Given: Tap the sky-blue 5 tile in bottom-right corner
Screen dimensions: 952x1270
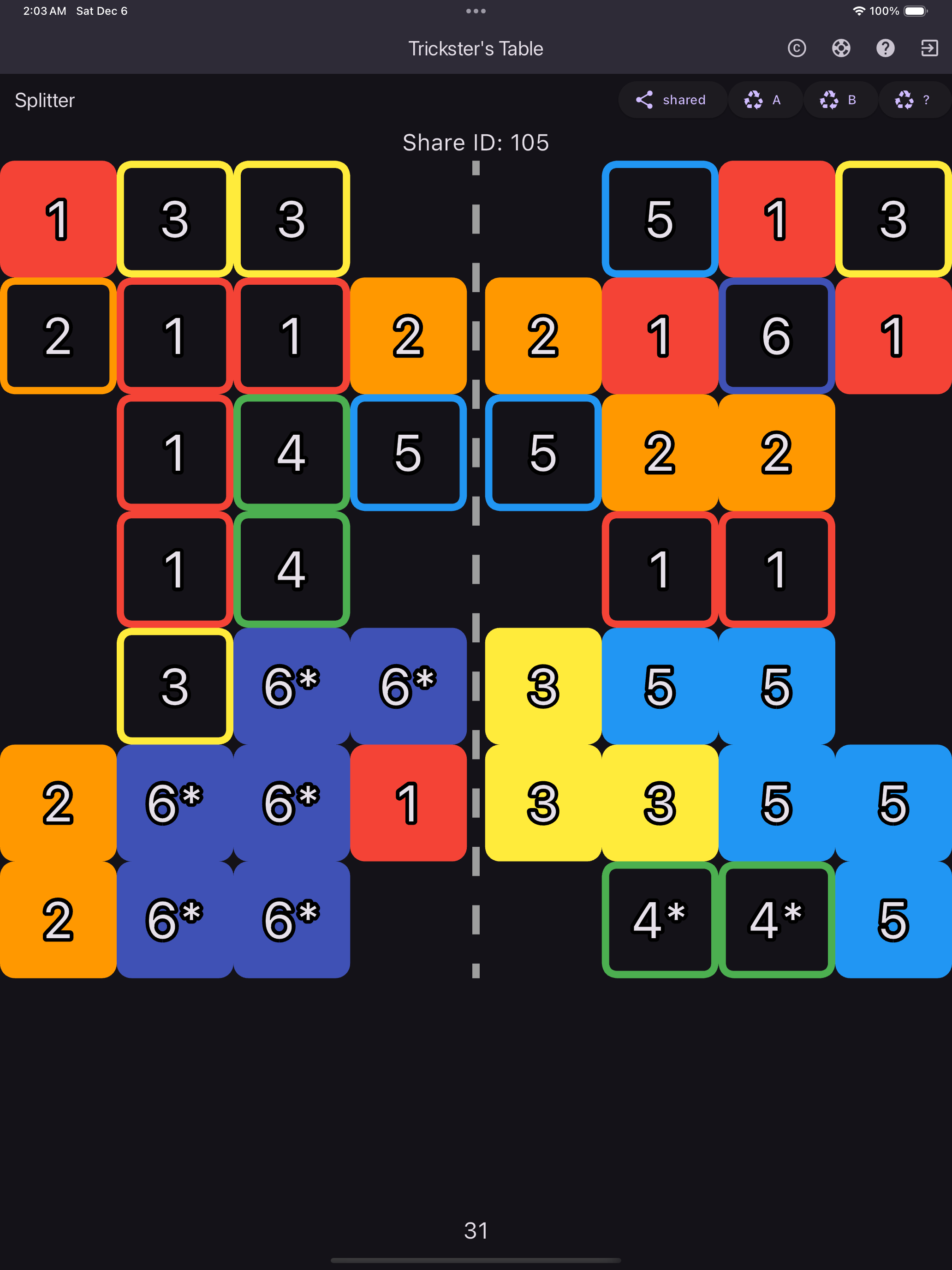Looking at the screenshot, I should click(x=893, y=921).
